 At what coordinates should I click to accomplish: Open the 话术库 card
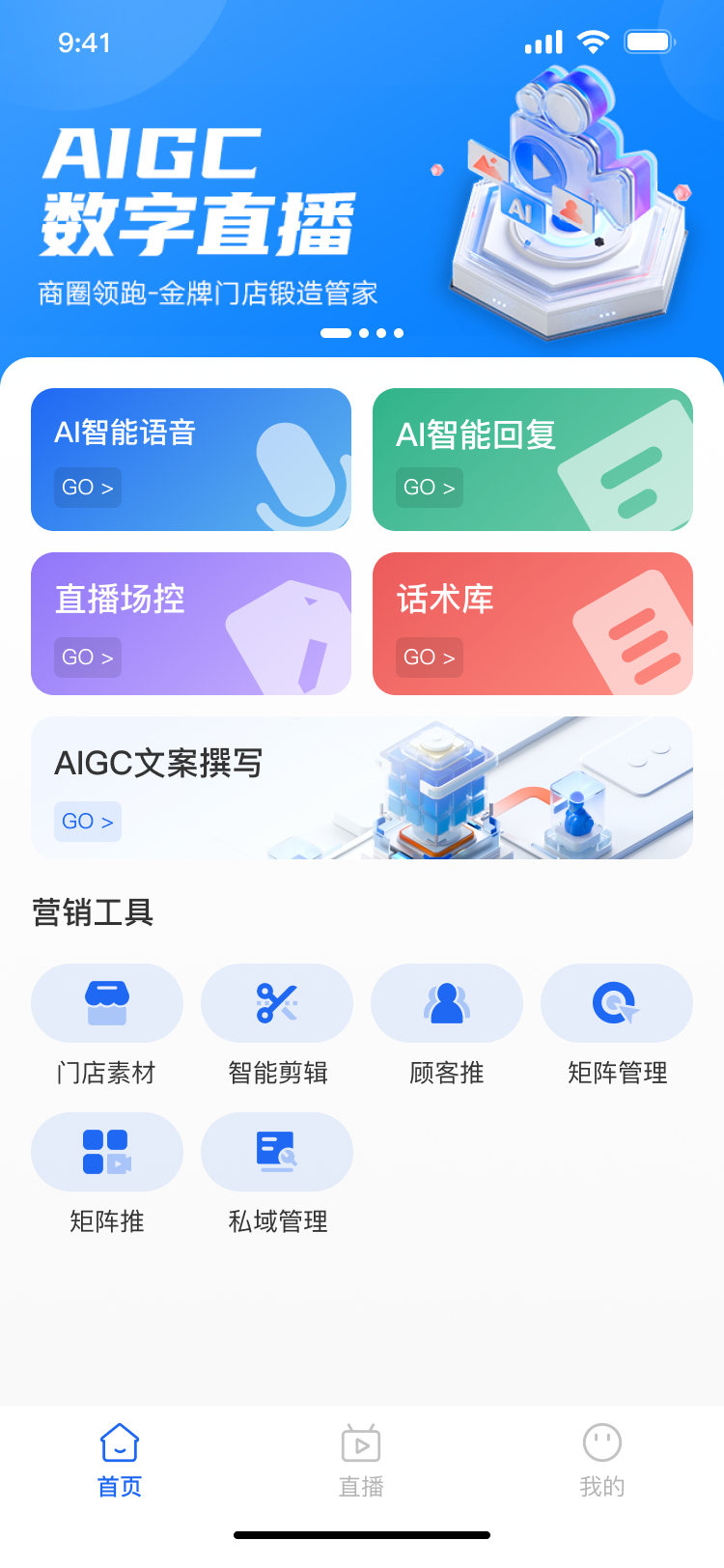533,624
